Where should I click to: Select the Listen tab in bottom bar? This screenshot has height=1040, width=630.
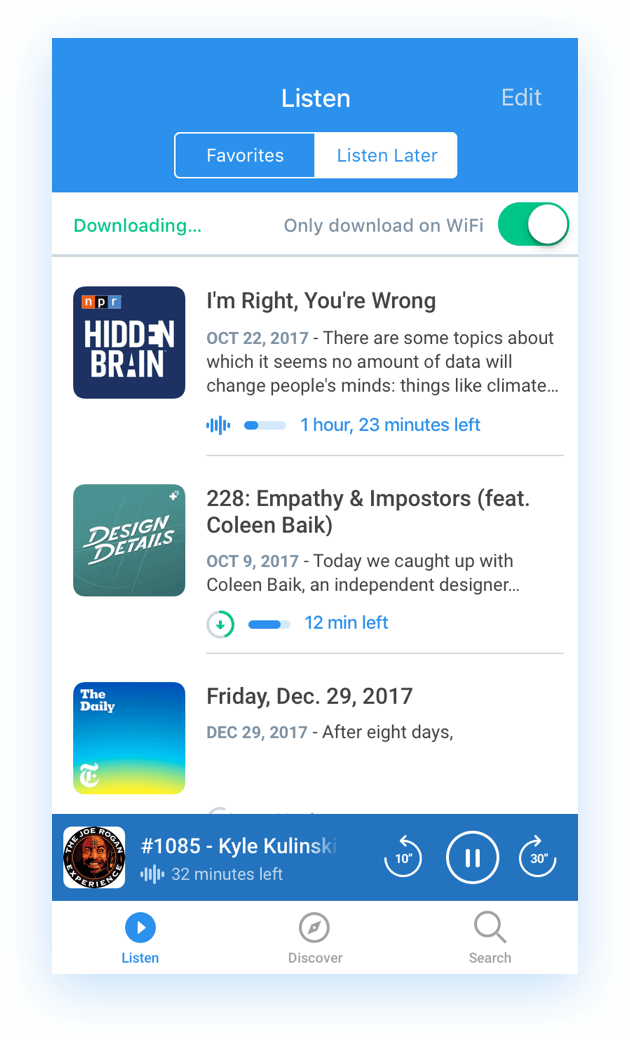pyautogui.click(x=140, y=939)
